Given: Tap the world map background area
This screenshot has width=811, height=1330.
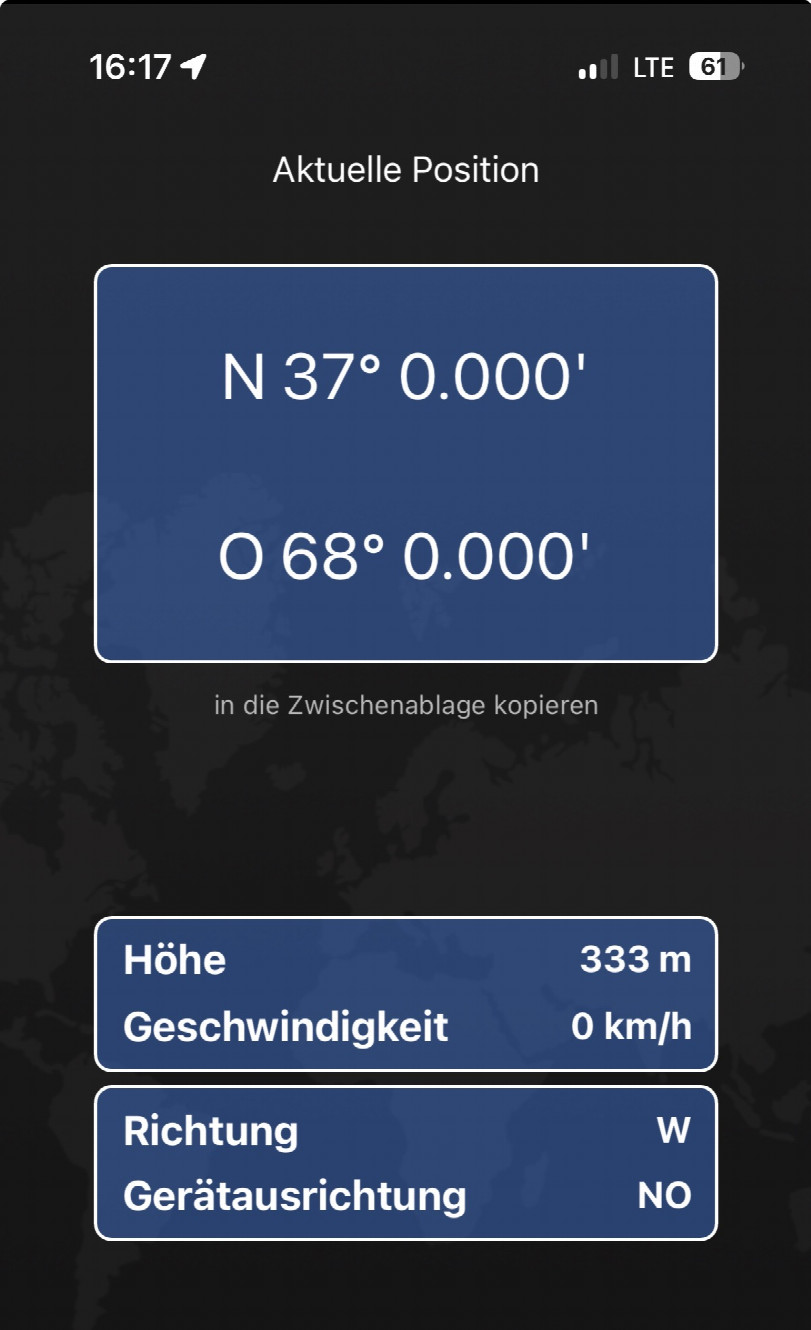Looking at the screenshot, I should tap(404, 820).
